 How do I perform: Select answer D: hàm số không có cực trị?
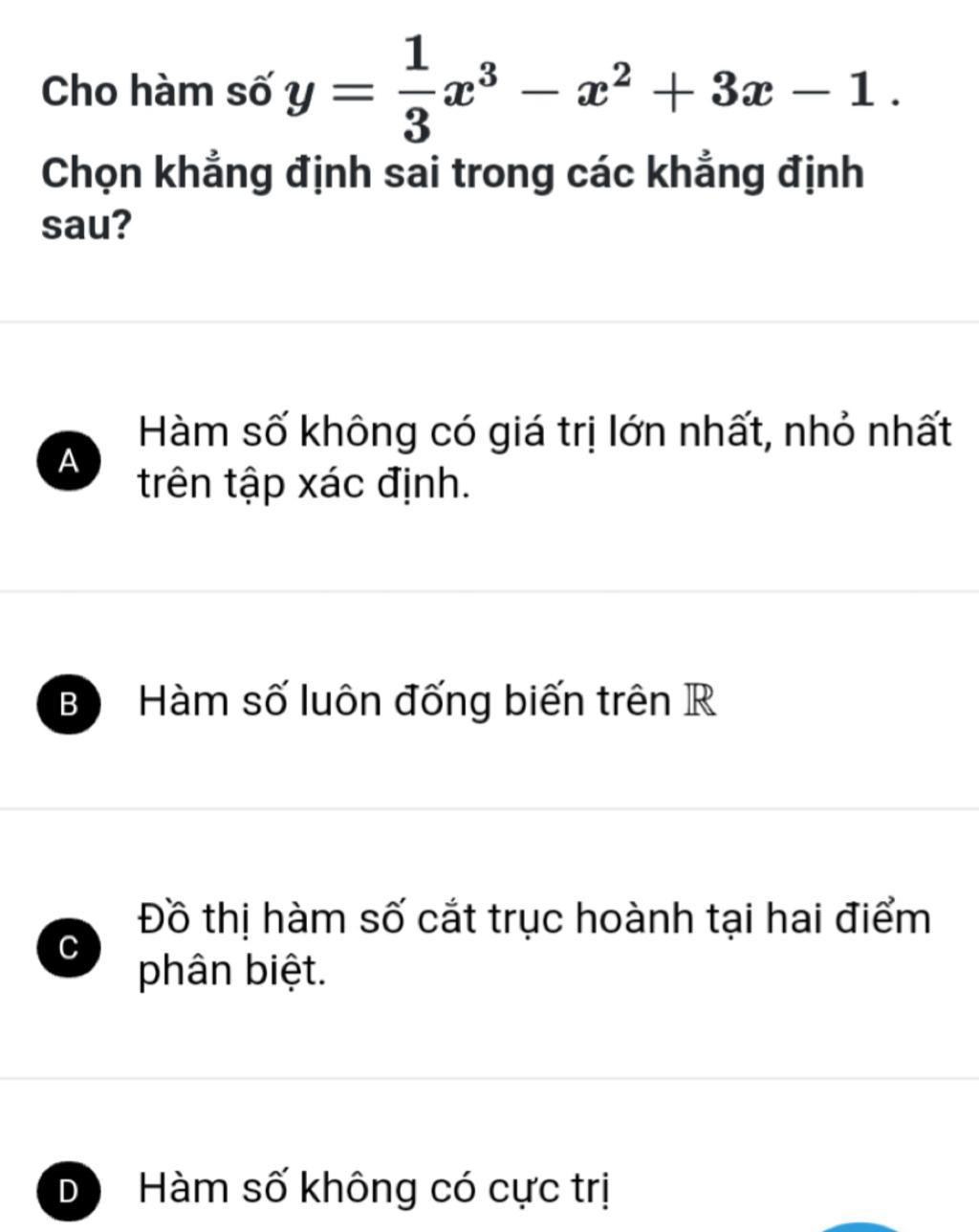coord(67,1189)
